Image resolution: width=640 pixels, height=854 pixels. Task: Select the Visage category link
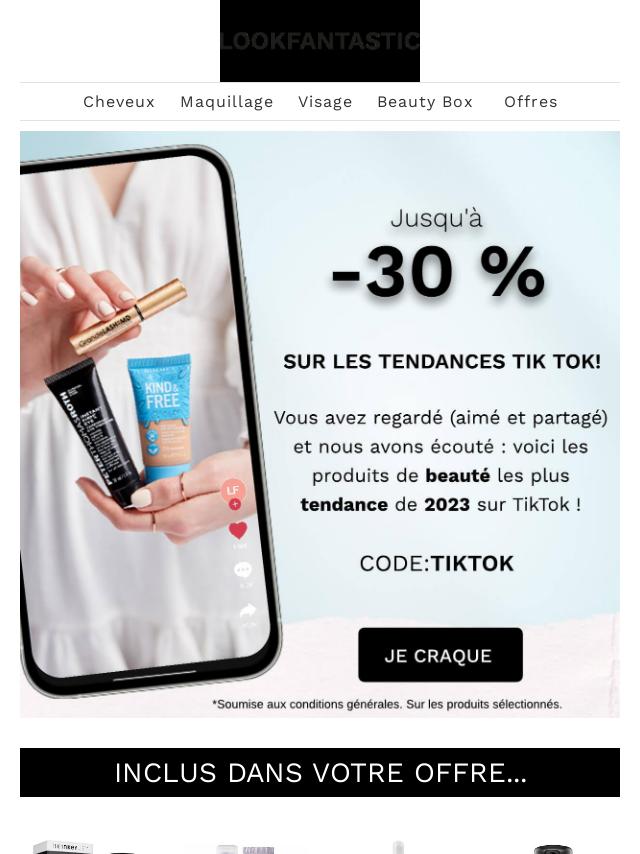[x=325, y=102]
